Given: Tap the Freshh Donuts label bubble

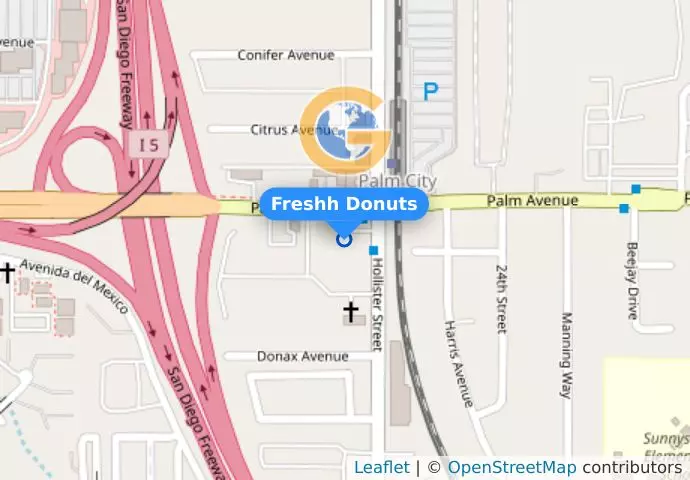Looking at the screenshot, I should click(344, 204).
